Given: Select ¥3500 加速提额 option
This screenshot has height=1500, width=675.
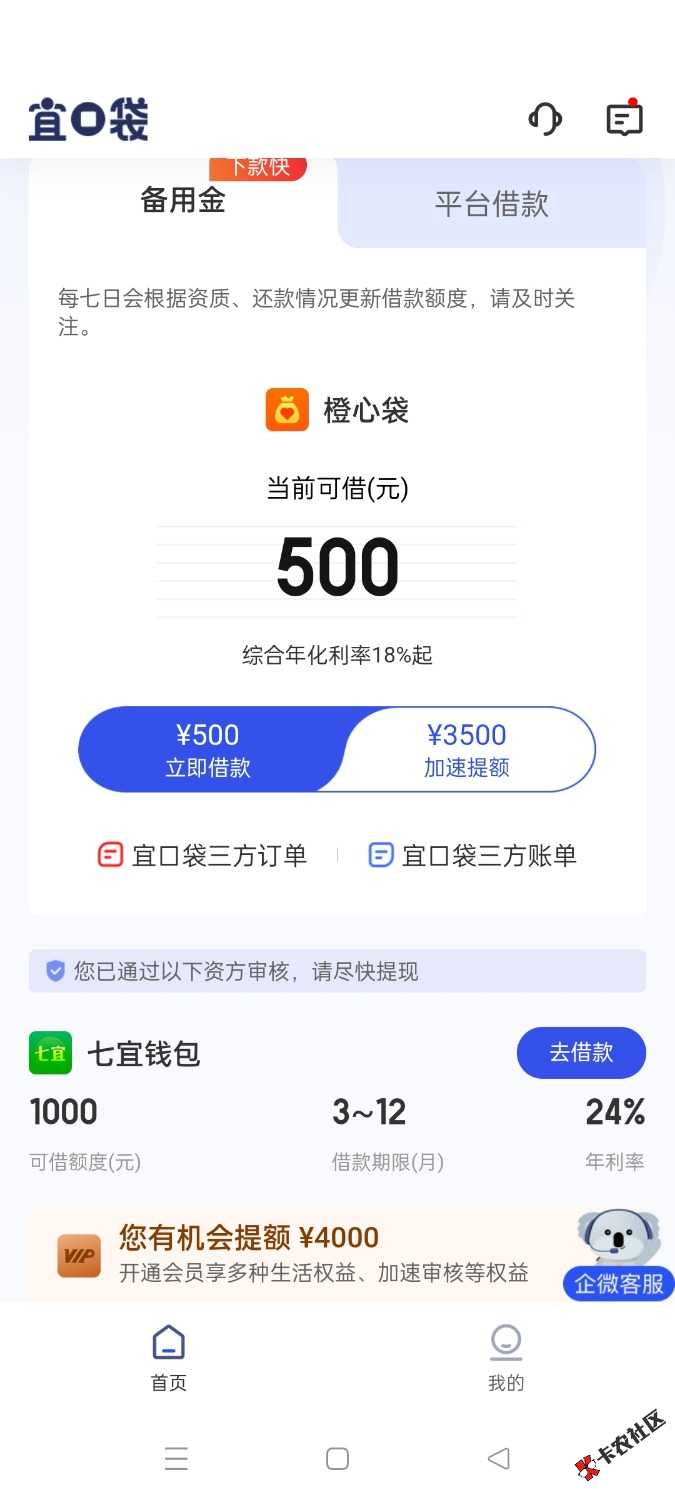Looking at the screenshot, I should point(466,750).
